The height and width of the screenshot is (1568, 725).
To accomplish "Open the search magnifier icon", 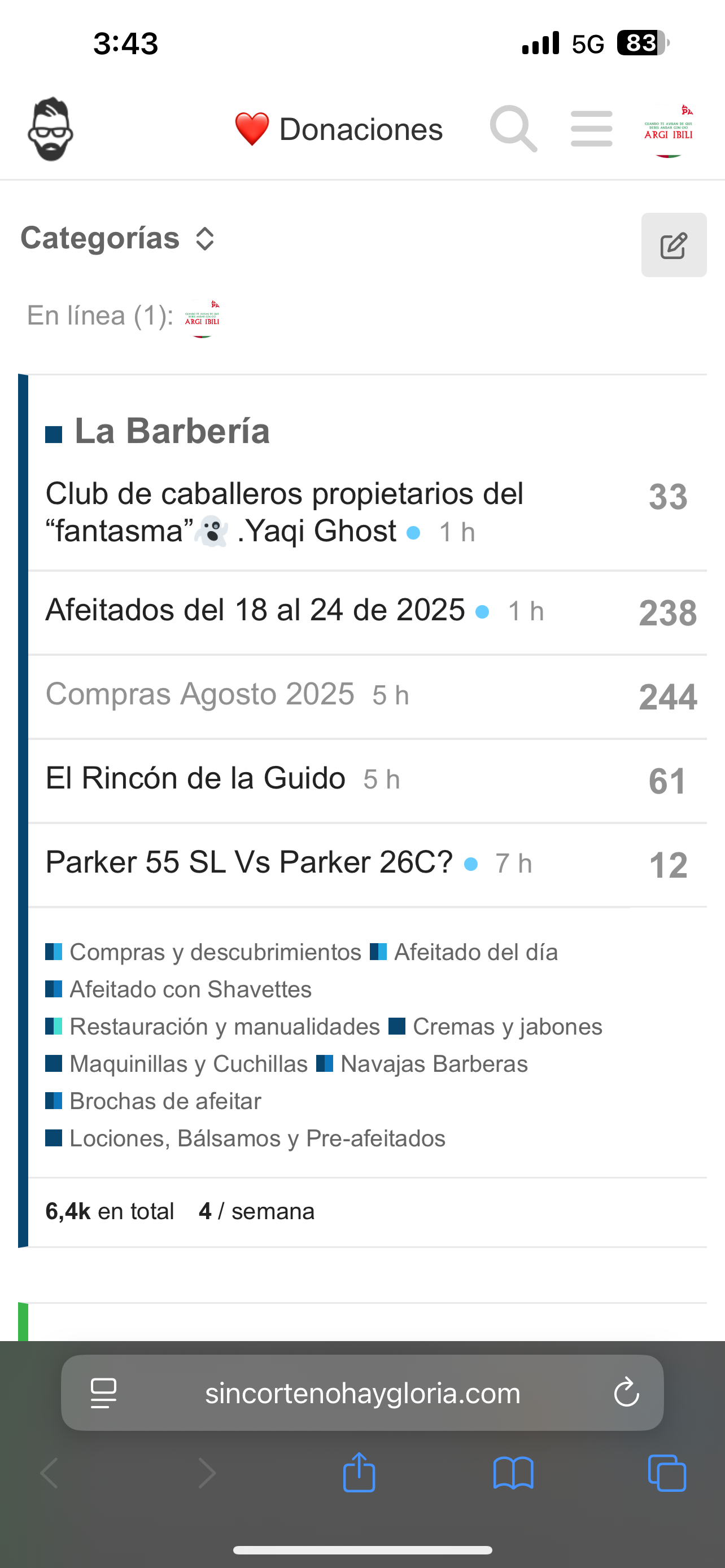I will click(x=513, y=129).
